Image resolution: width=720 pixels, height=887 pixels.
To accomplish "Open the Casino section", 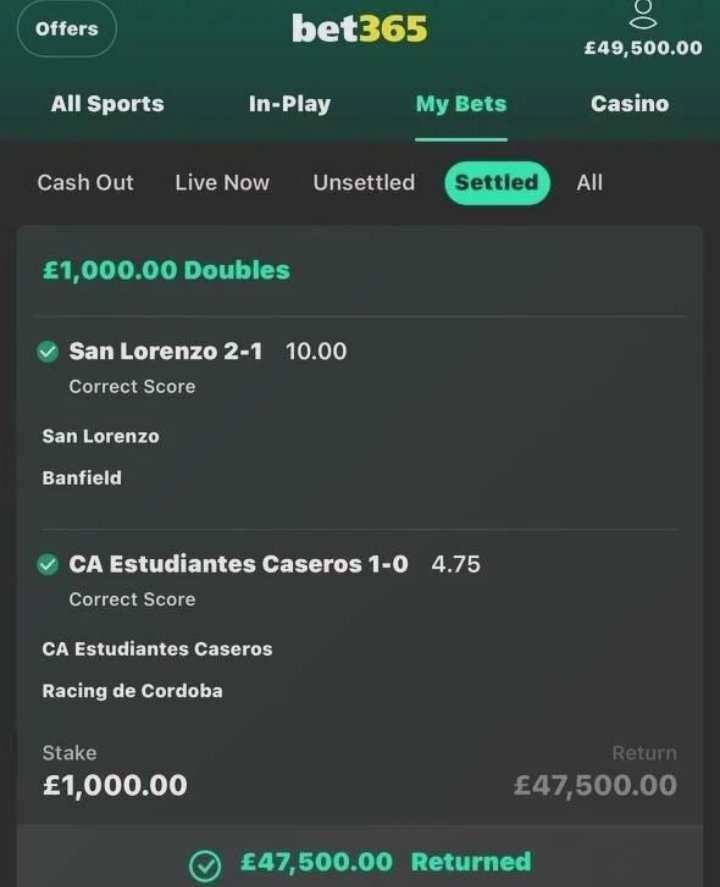I will tap(629, 104).
